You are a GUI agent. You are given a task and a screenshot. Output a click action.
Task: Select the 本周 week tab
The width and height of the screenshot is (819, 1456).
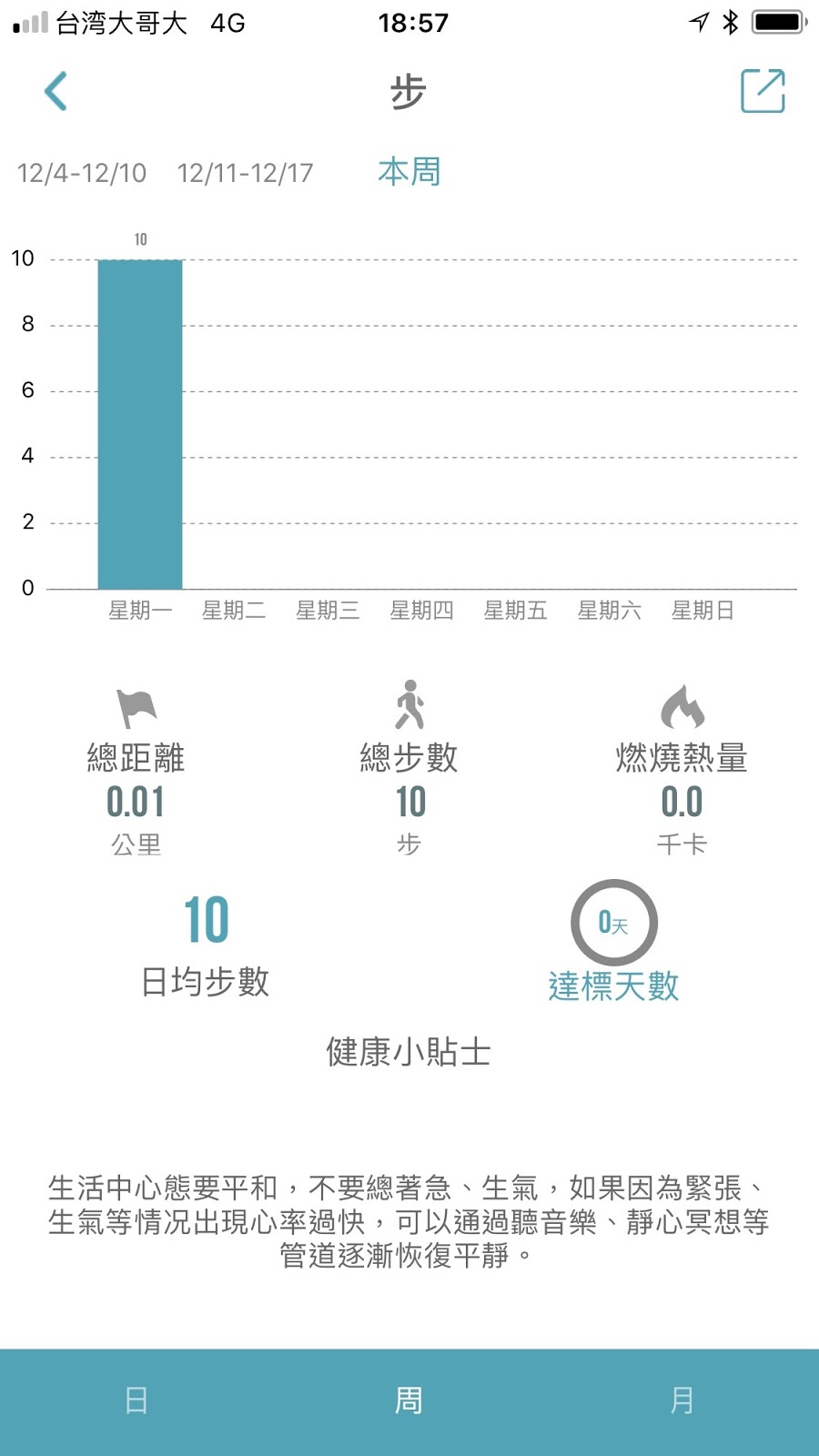point(409,172)
